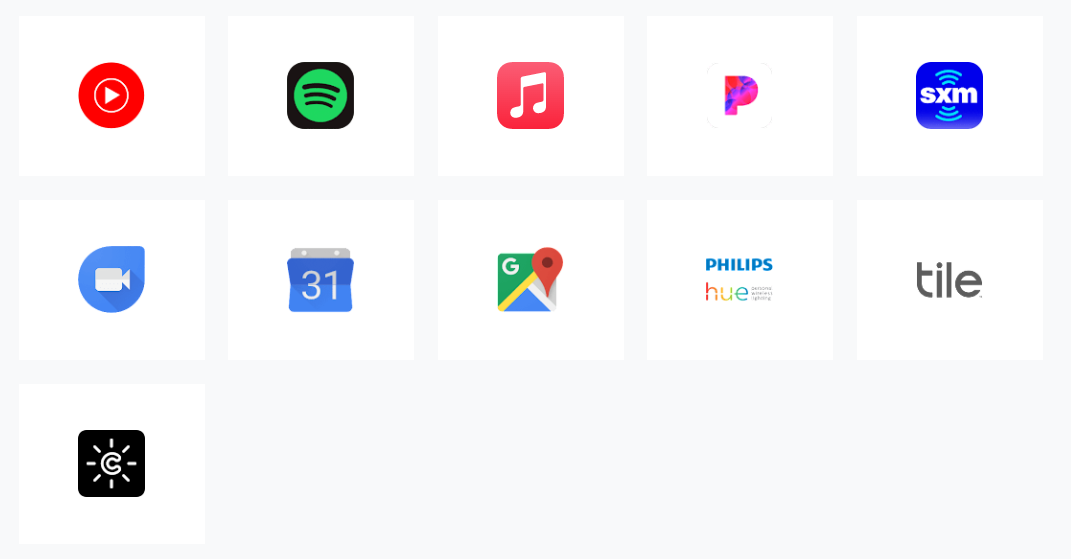Open the Google Calendar tile
1071x559 pixels.
pos(320,279)
